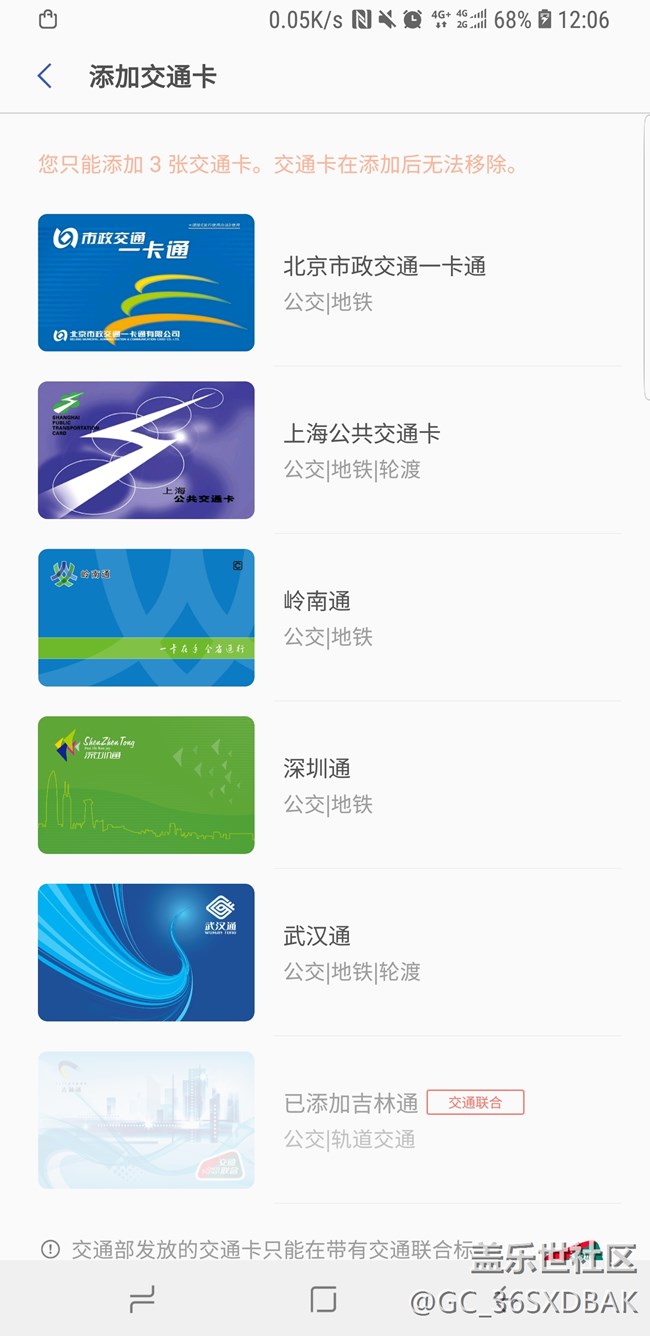The image size is (650, 1336).
Task: Open 深圳通 card option
Action: point(330,785)
